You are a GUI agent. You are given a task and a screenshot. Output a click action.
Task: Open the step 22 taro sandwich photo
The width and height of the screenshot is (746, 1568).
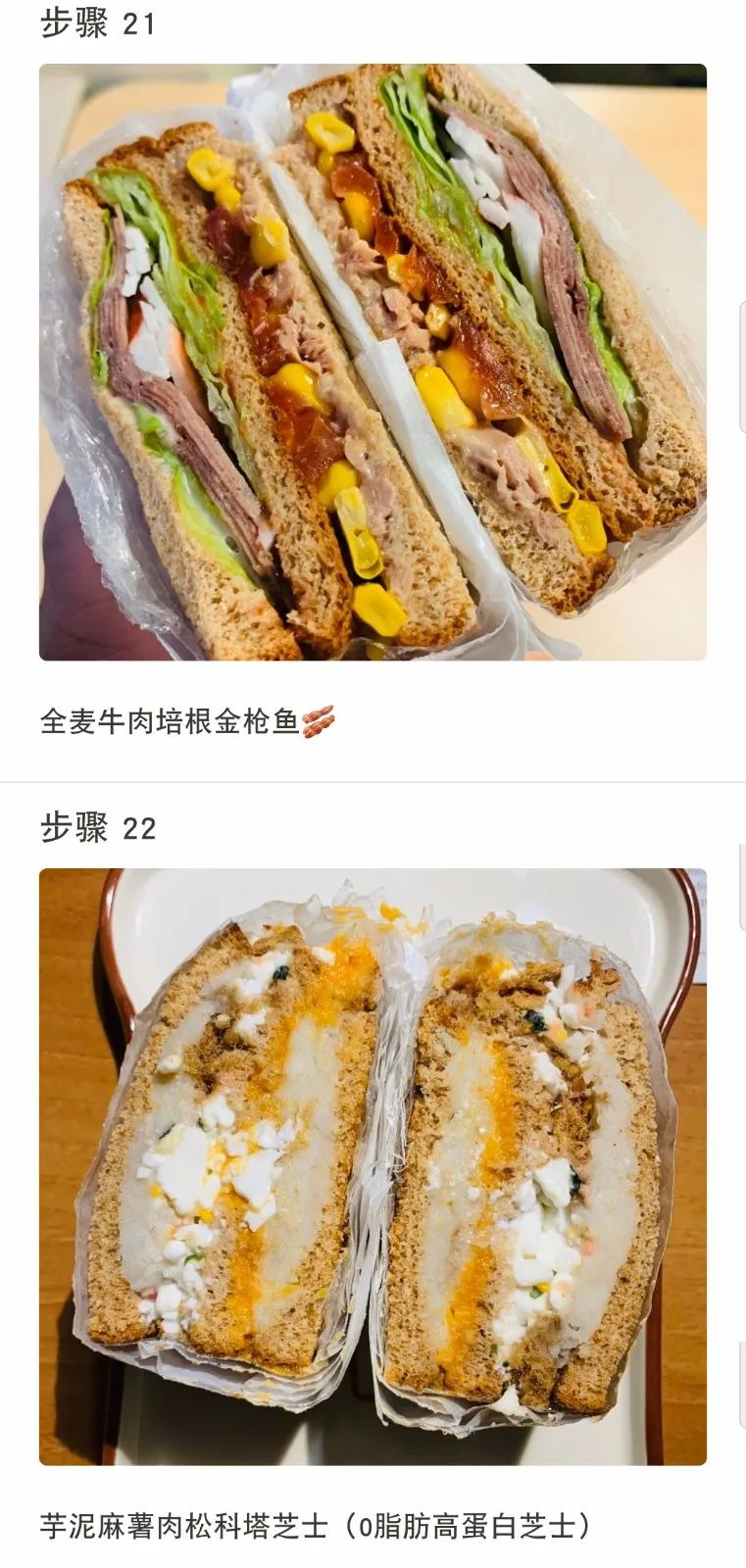coord(373,1167)
